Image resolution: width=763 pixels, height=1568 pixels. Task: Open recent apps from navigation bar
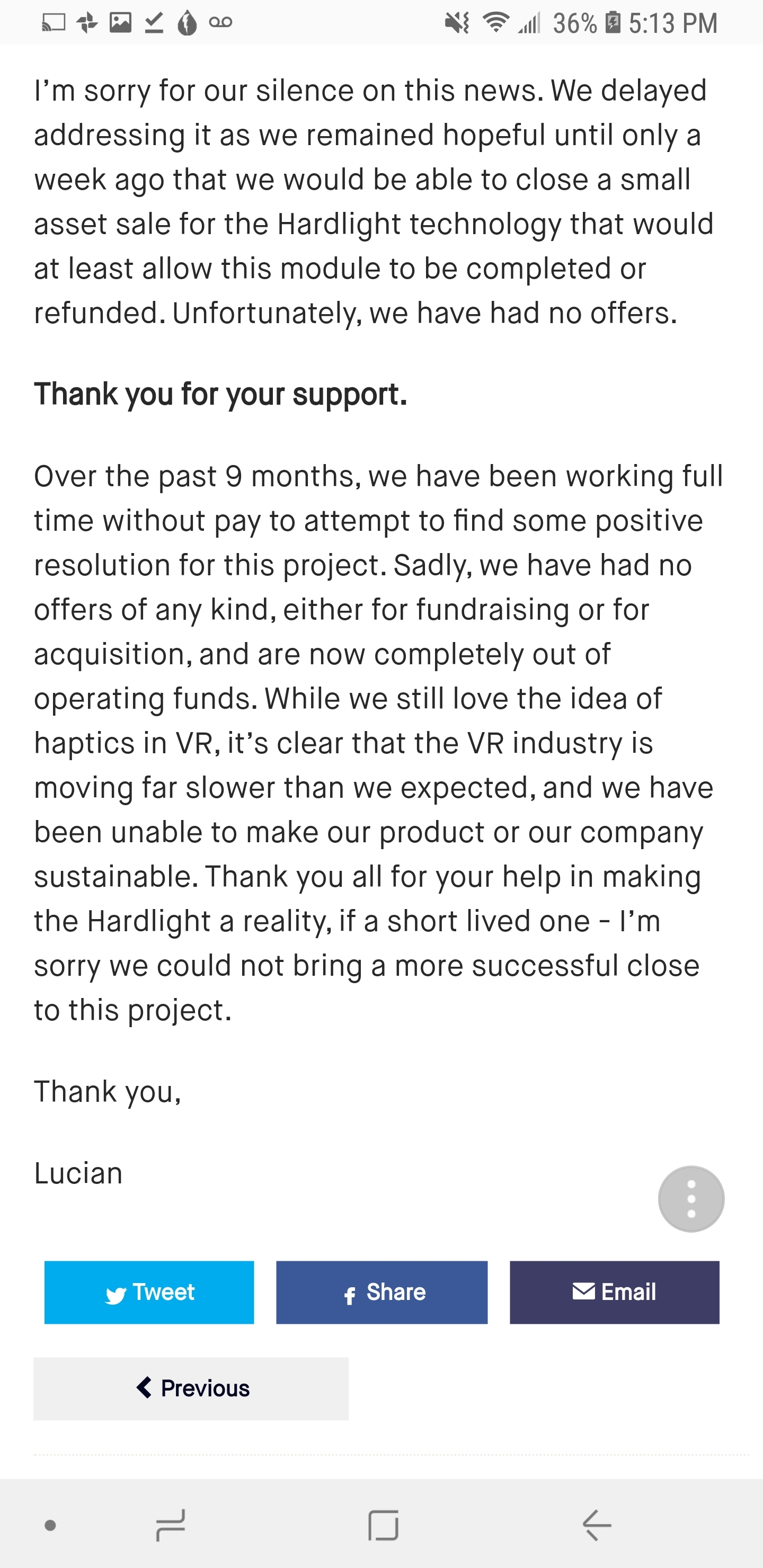pyautogui.click(x=171, y=1526)
